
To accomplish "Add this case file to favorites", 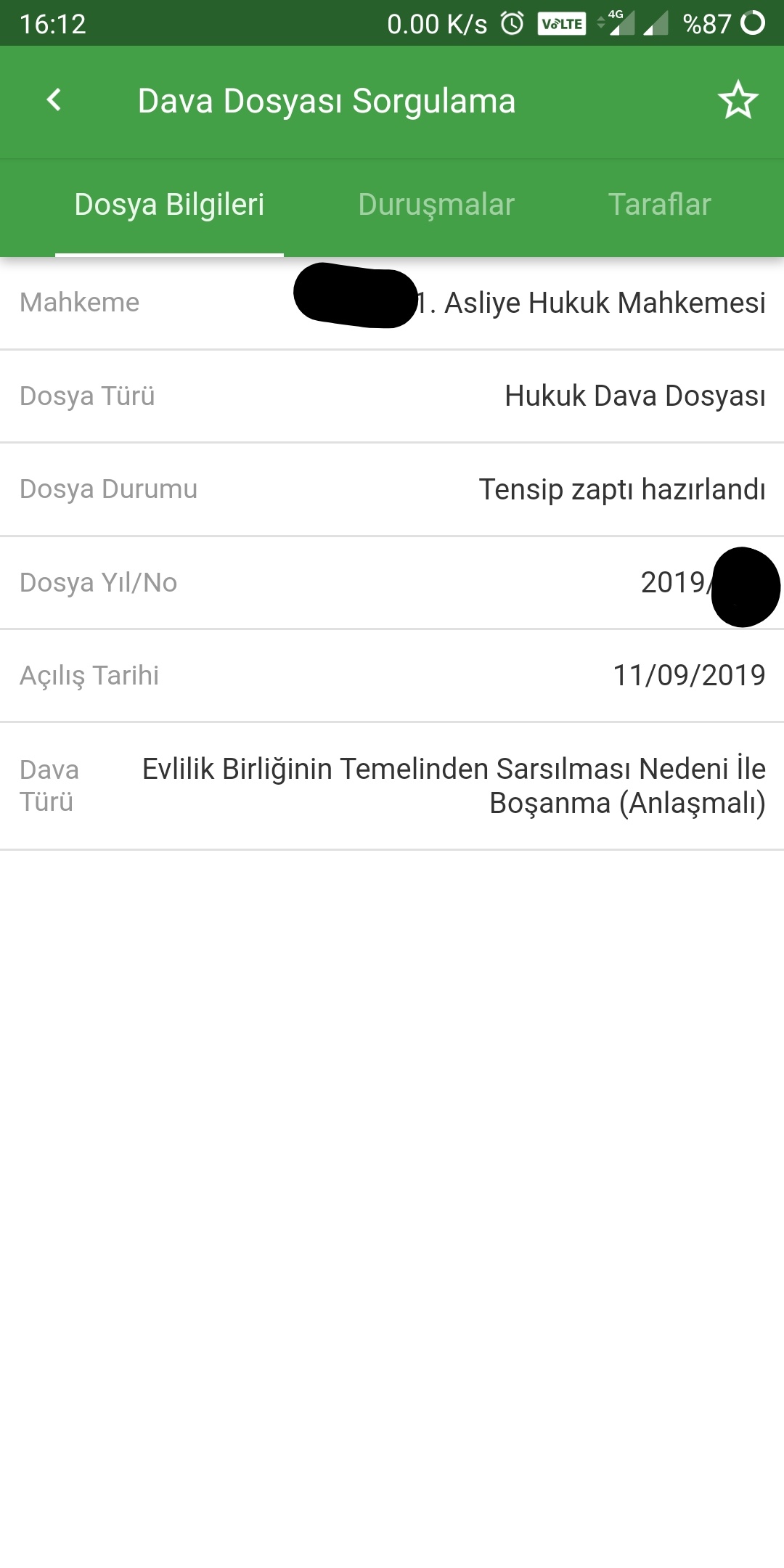I will point(738,100).
